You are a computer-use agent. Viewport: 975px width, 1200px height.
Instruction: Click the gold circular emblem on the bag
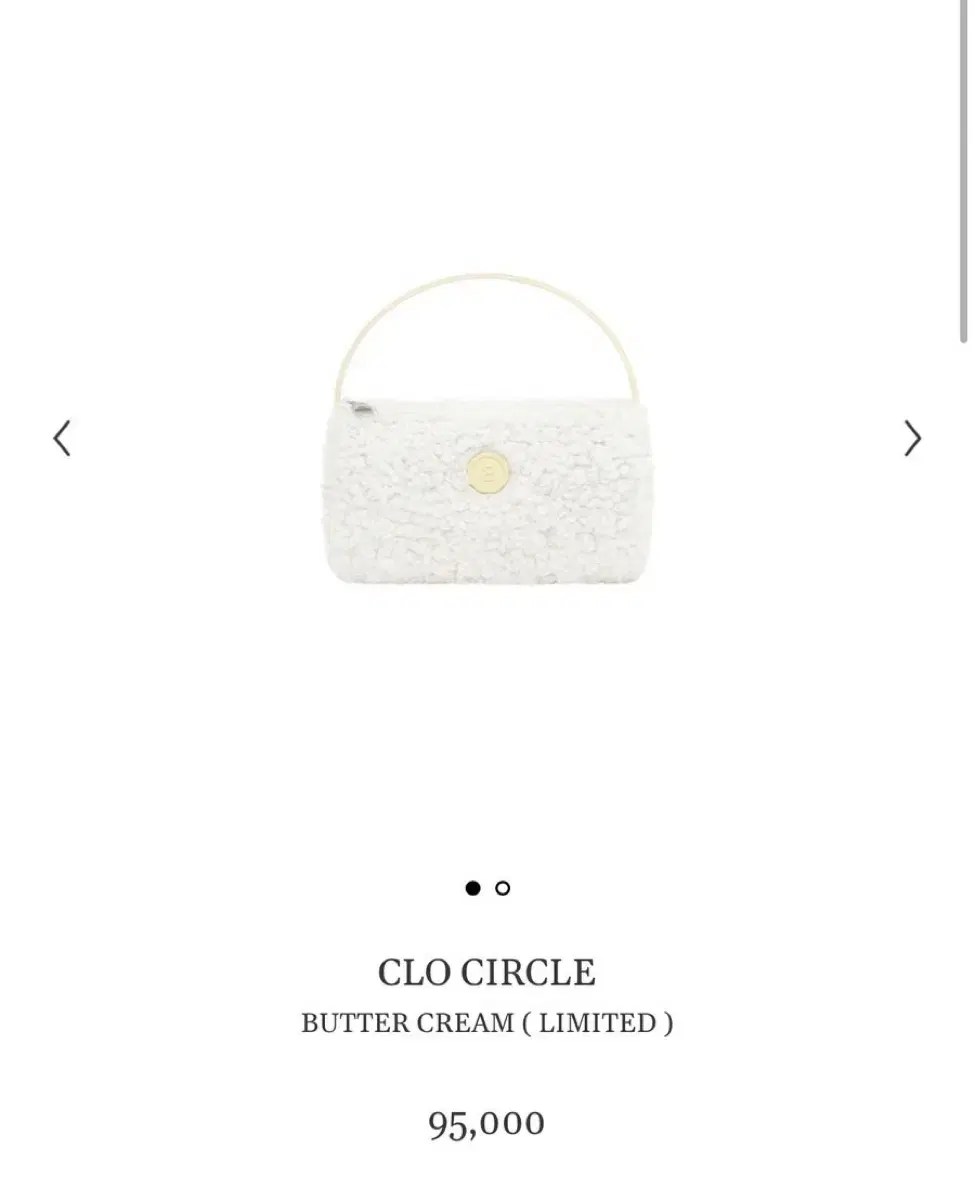(487, 473)
